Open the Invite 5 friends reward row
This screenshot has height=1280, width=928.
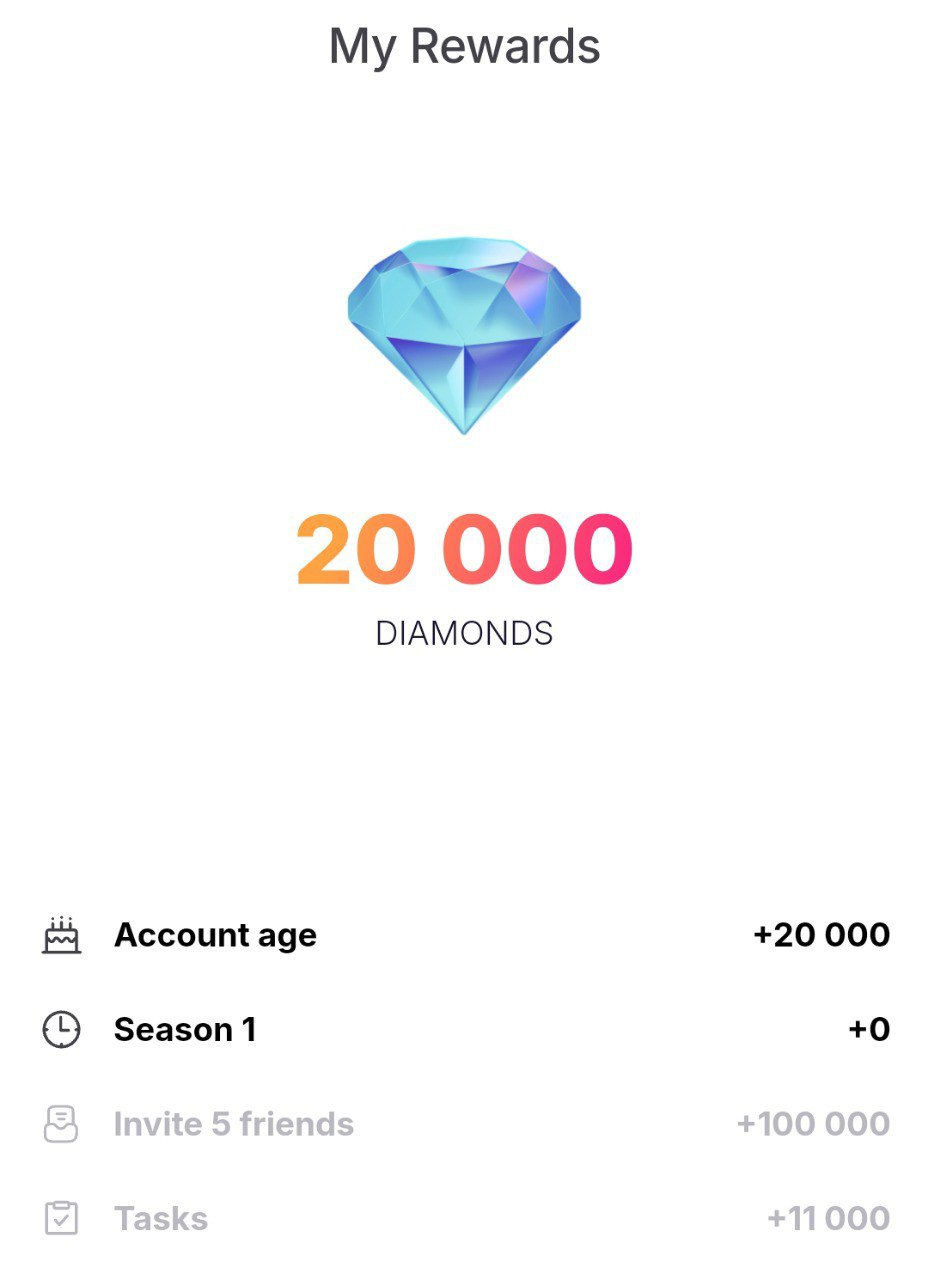pos(234,1124)
